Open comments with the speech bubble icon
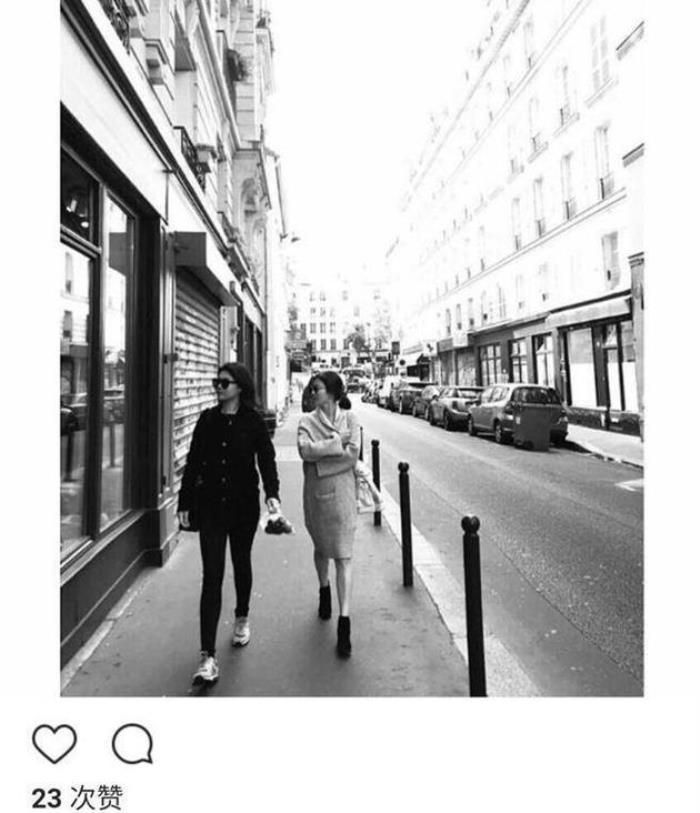The image size is (700, 813). pos(132,744)
